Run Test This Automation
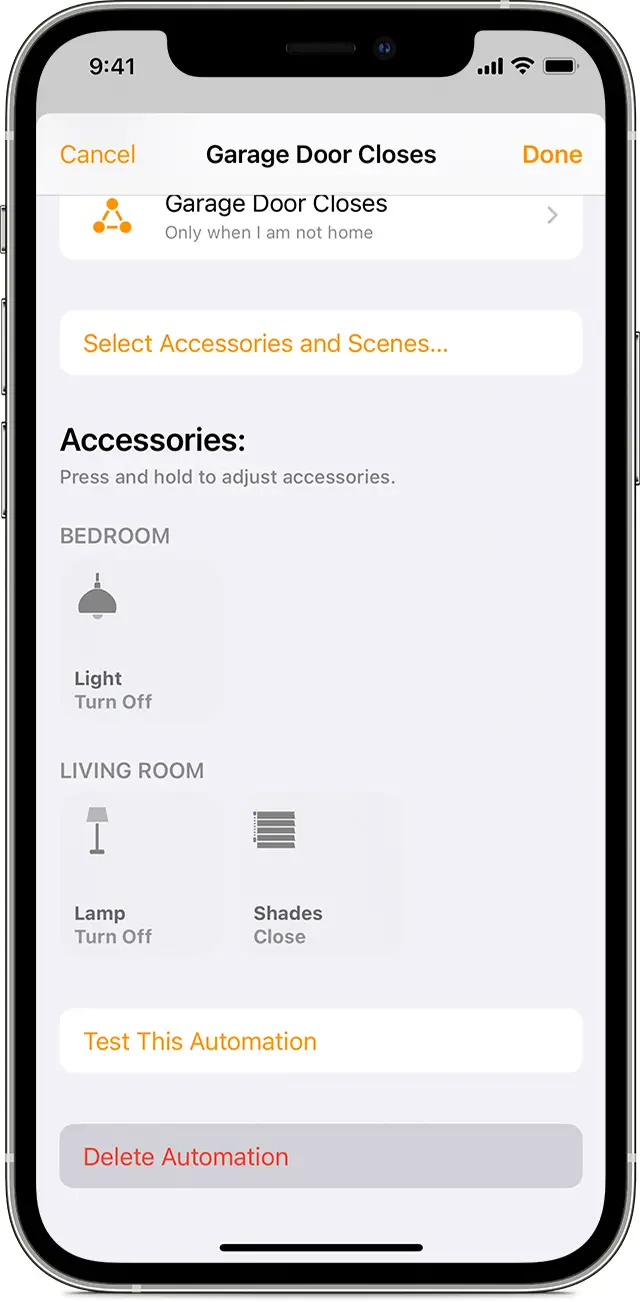This screenshot has width=640, height=1302. pyautogui.click(x=320, y=1041)
